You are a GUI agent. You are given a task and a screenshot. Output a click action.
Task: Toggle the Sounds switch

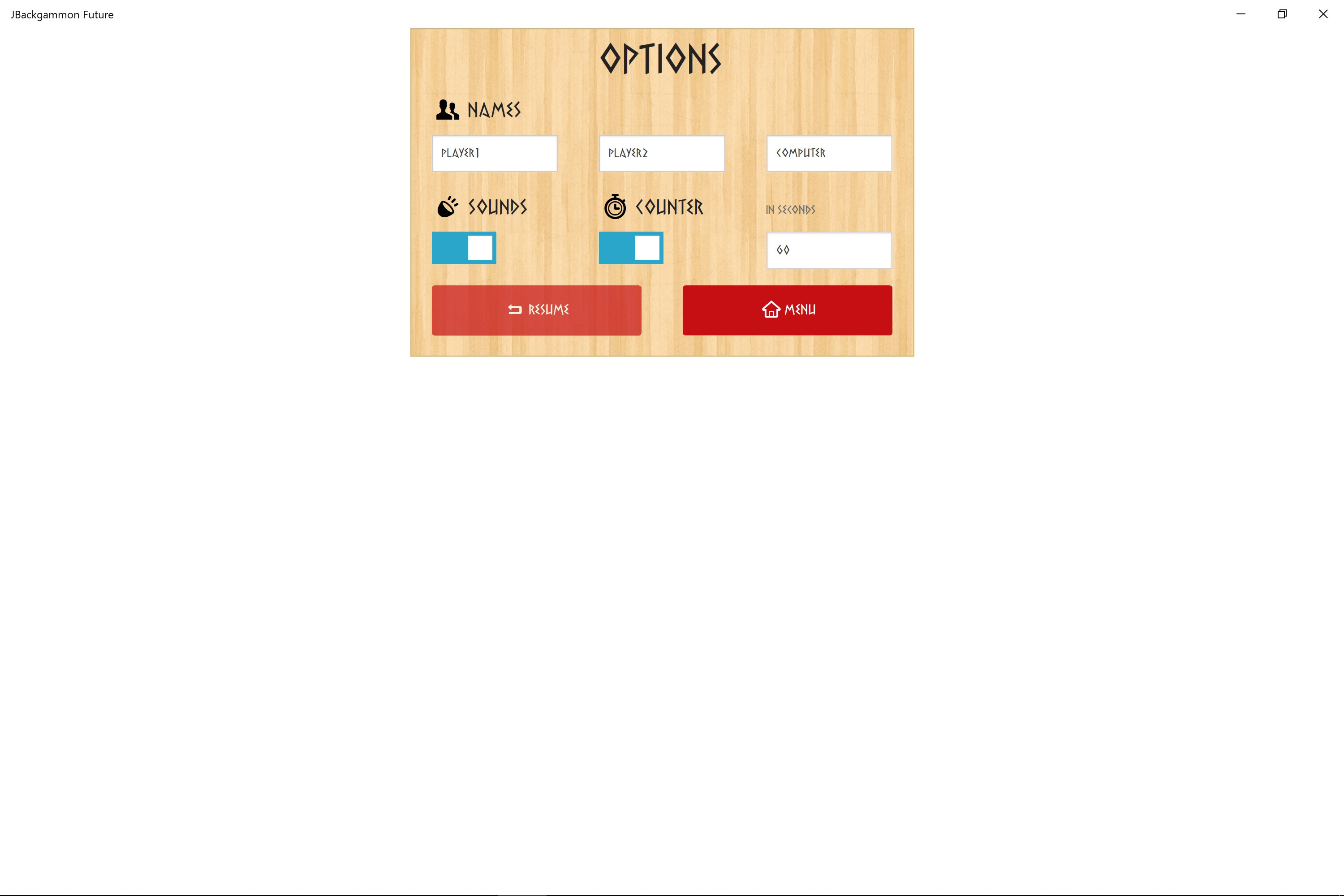[464, 247]
